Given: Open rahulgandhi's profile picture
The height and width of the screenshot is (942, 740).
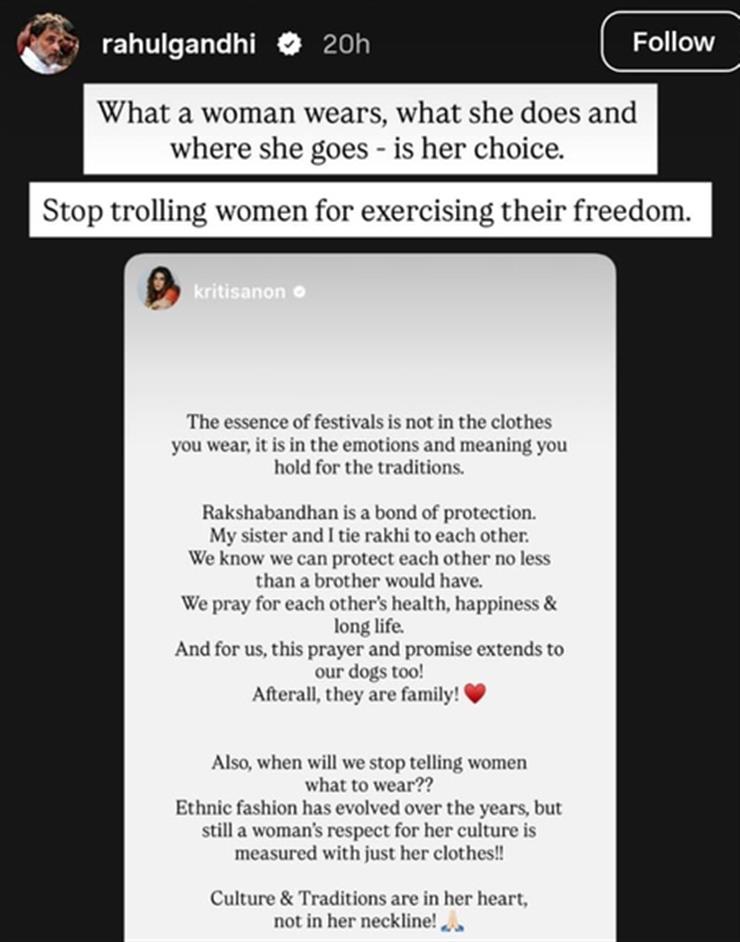Looking at the screenshot, I should click(48, 44).
